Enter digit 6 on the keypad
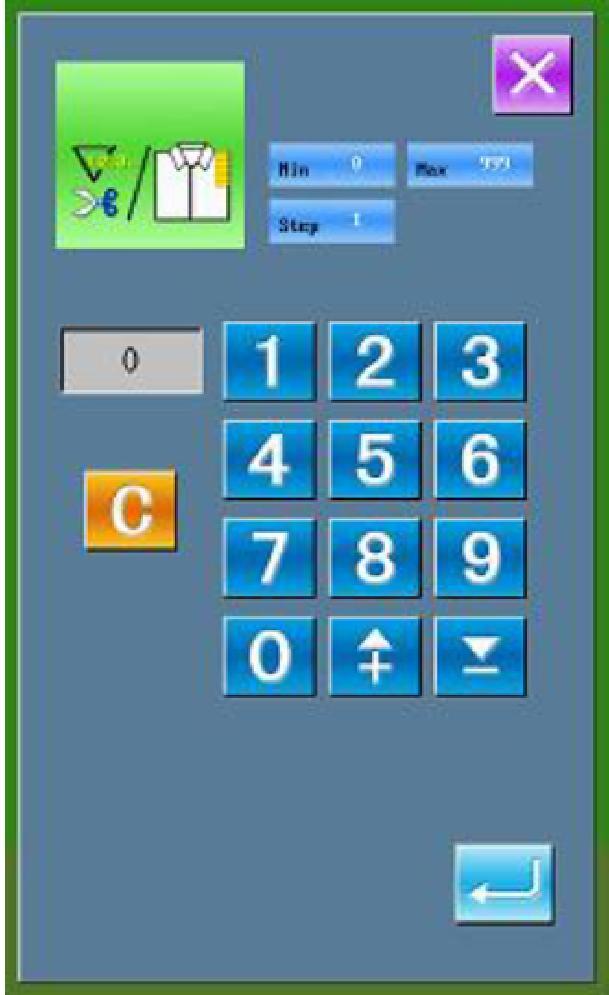Viewport: 609px width, 995px height. coord(480,459)
